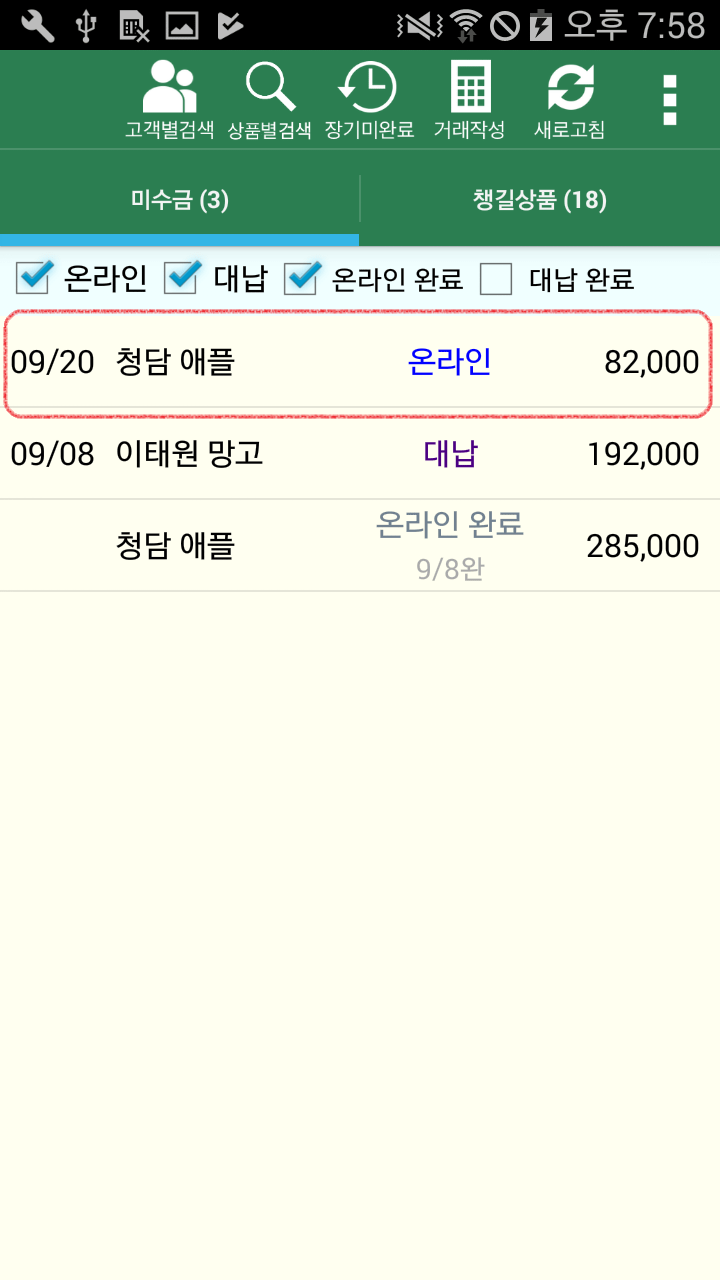
Task: Open 고객별검색 customer search
Action: click(x=169, y=100)
